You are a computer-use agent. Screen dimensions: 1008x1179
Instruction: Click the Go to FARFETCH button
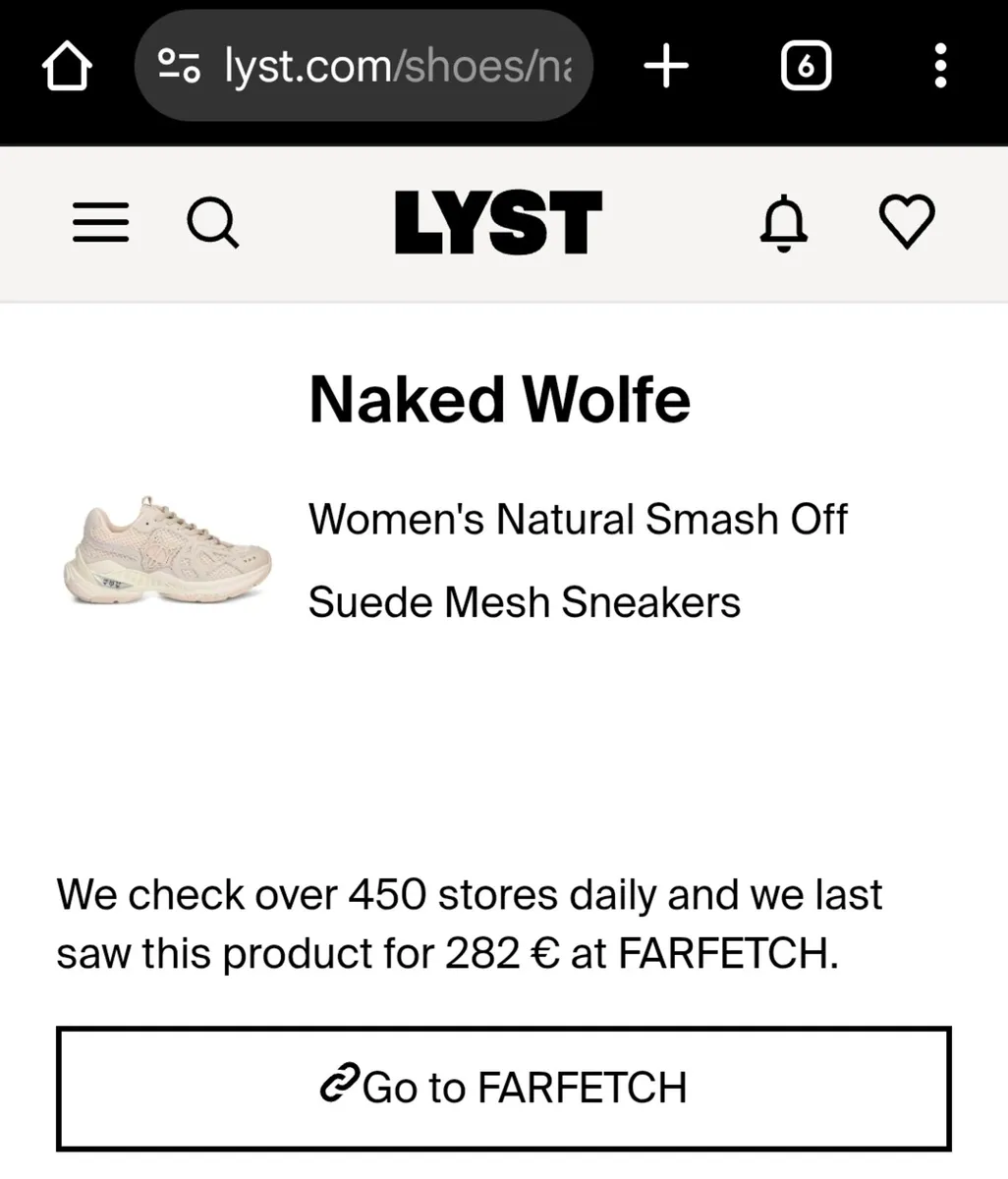(504, 1088)
